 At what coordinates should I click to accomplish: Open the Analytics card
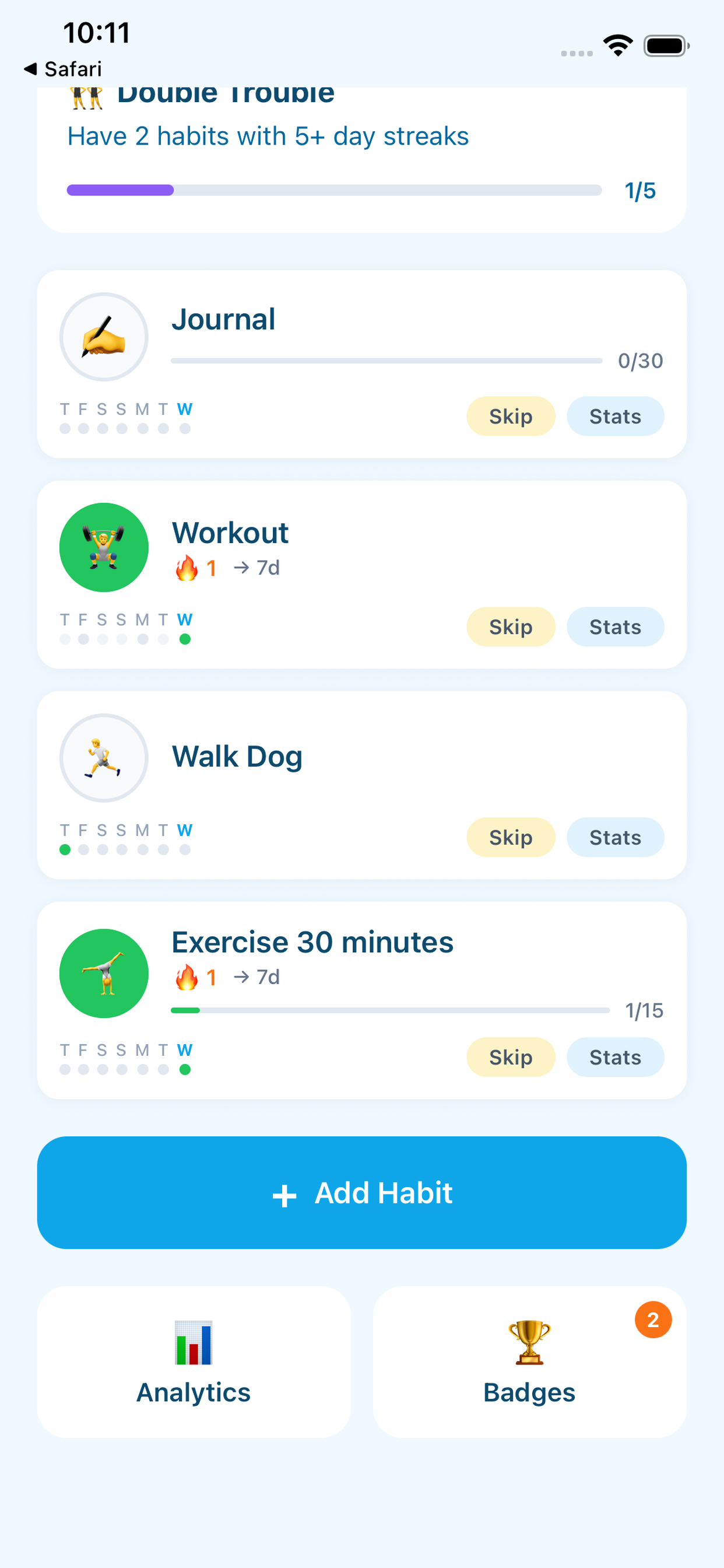point(194,1361)
